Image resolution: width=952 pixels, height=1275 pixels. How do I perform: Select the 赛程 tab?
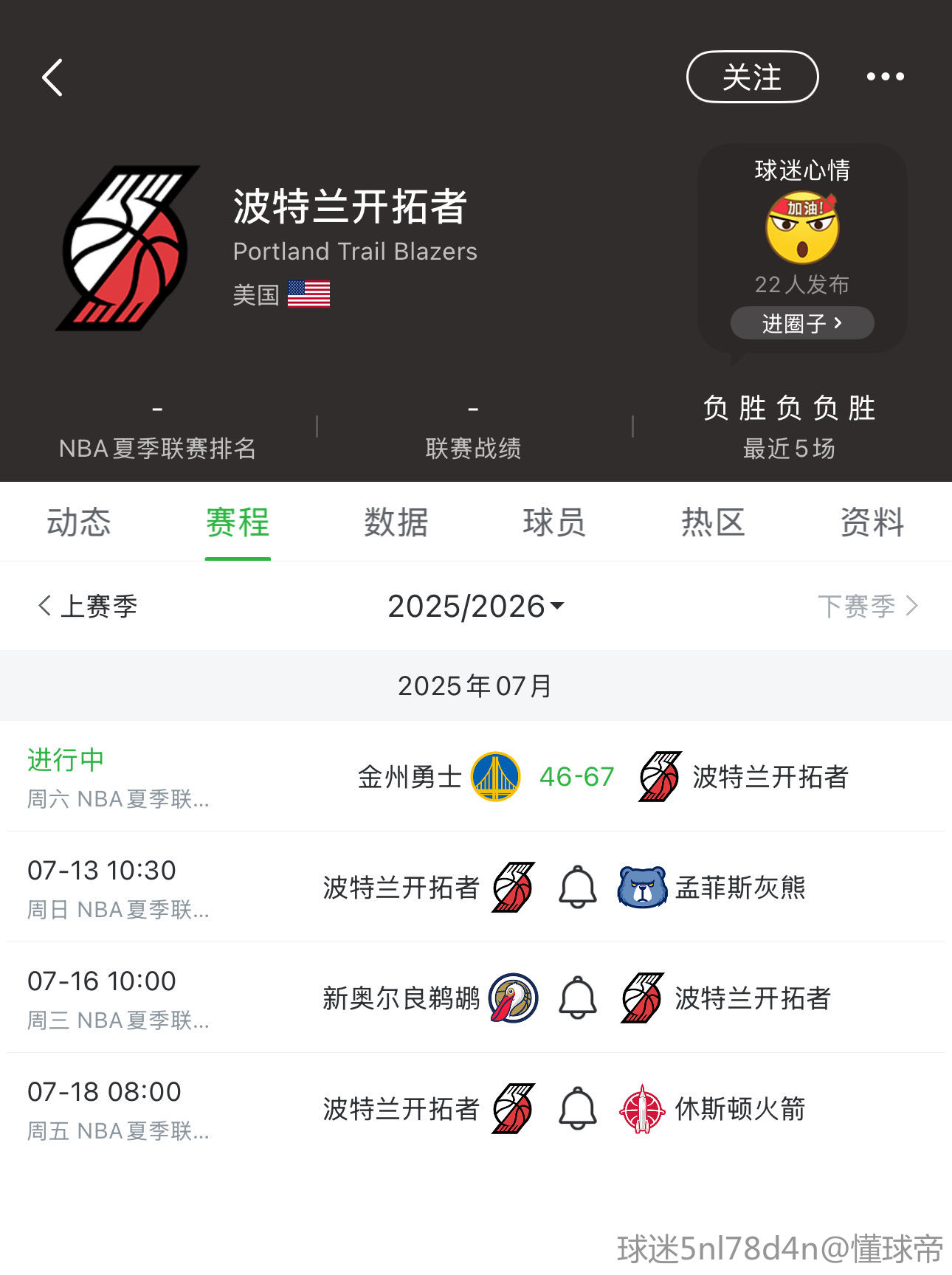(x=238, y=522)
